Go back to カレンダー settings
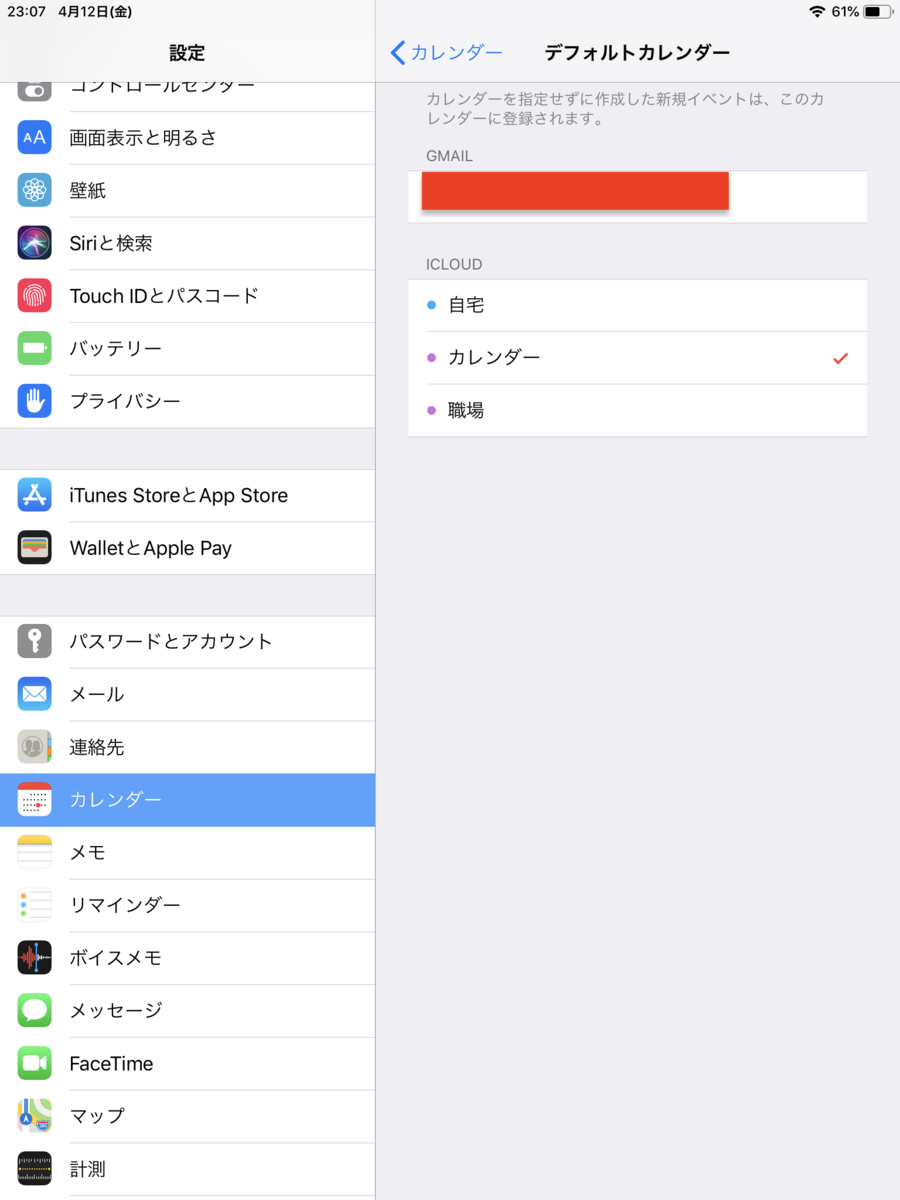 tap(446, 53)
